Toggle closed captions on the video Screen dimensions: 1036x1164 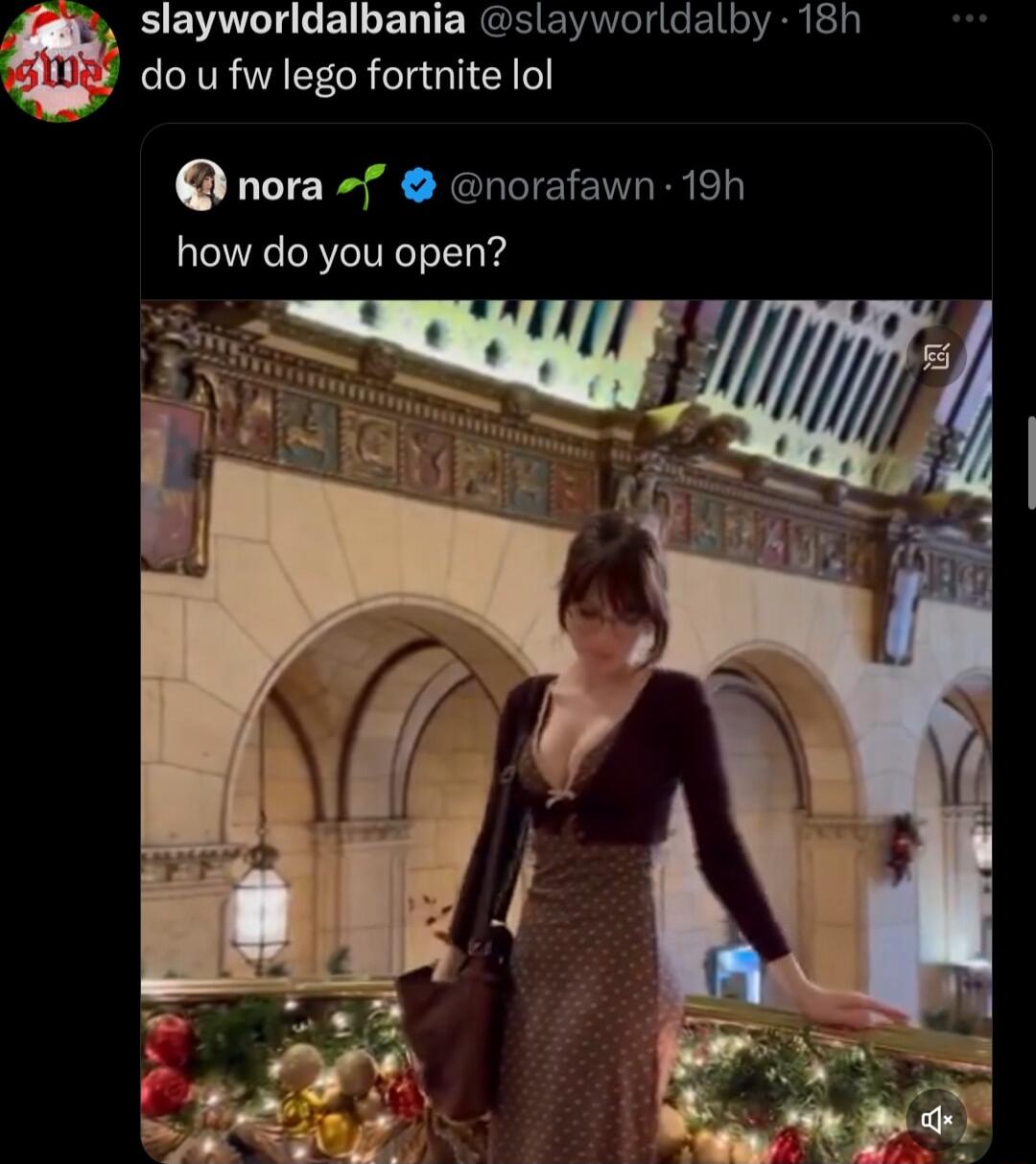935,357
